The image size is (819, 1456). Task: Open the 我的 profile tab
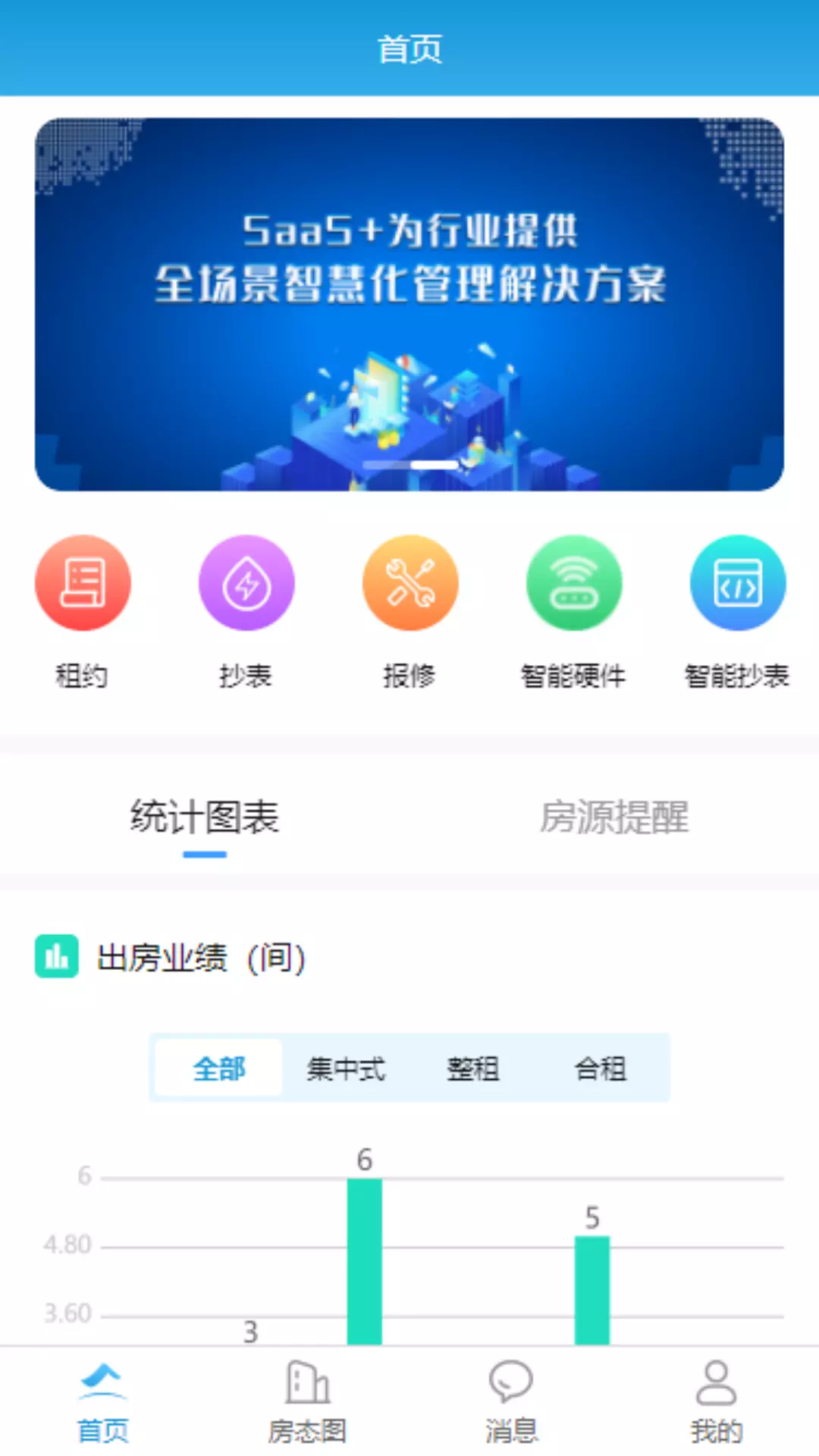[x=717, y=1402]
